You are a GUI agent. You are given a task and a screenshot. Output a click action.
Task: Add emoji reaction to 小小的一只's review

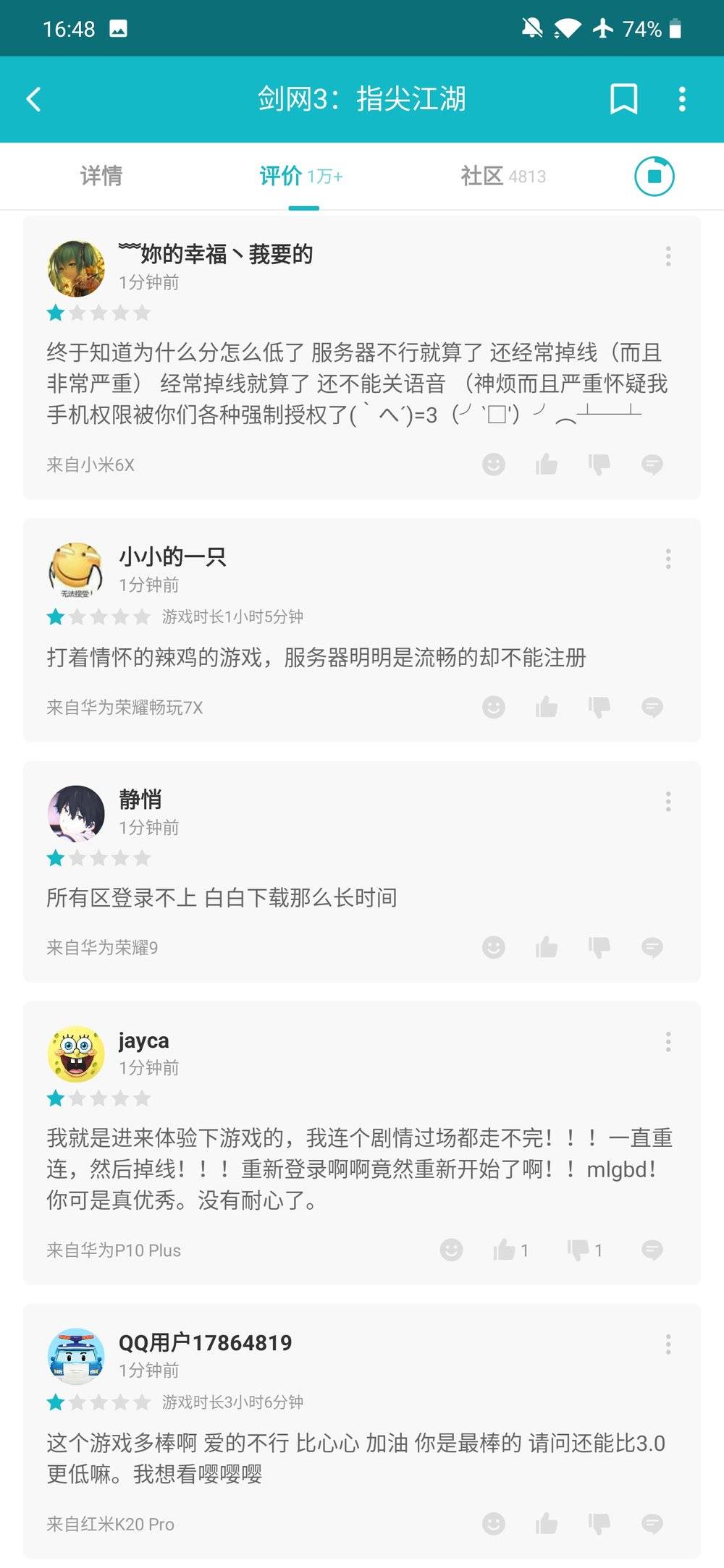494,707
